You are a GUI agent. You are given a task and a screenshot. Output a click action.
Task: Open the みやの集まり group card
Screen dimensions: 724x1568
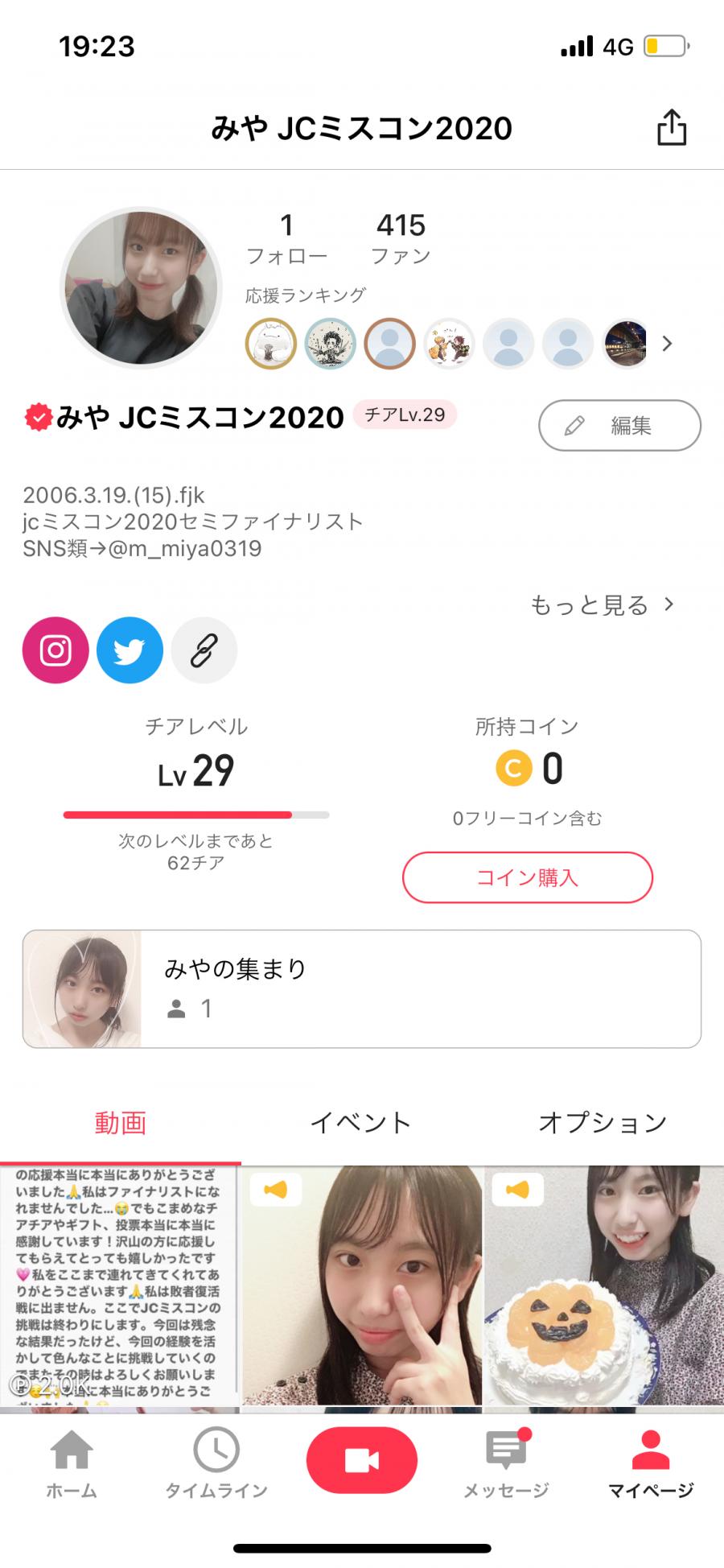[362, 988]
